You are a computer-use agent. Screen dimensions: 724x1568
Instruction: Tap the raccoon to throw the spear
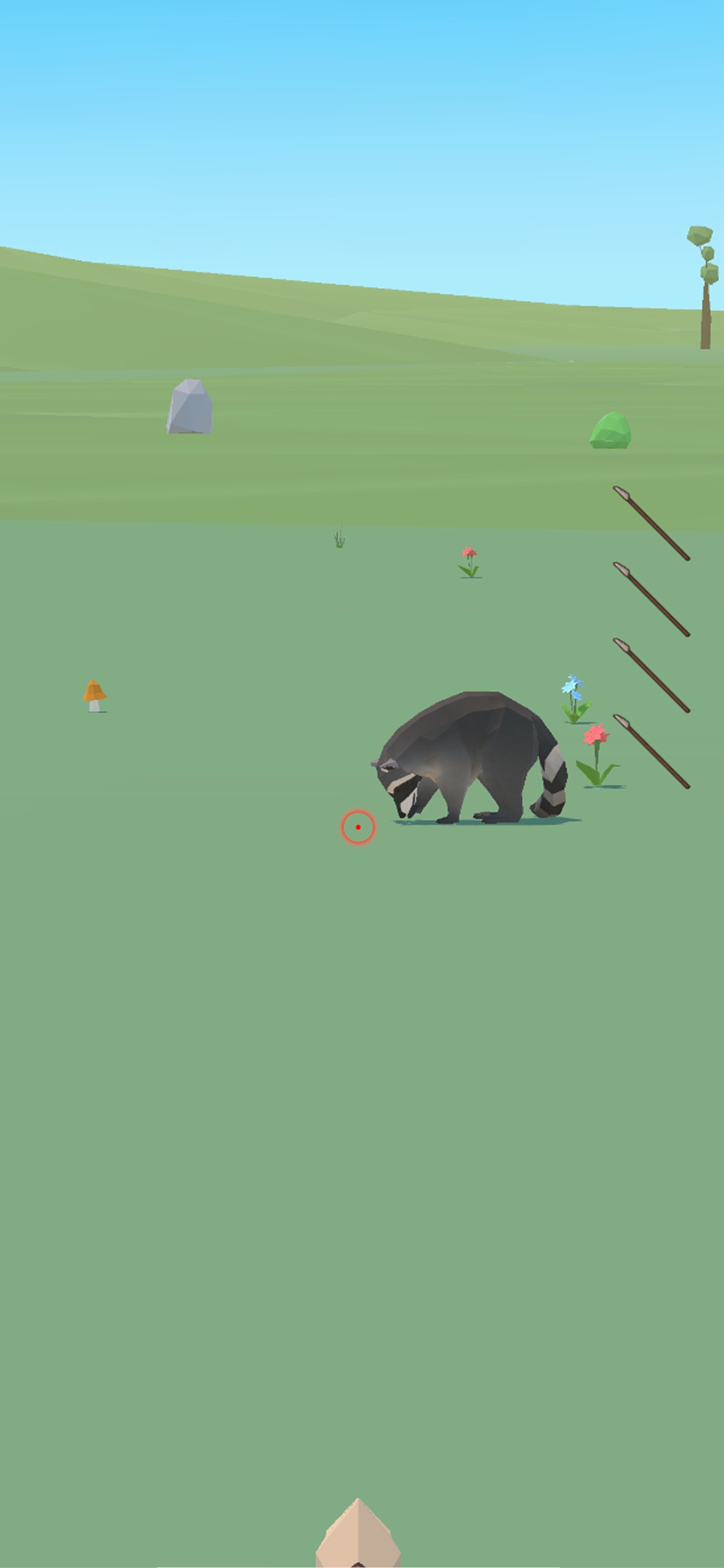(x=470, y=758)
